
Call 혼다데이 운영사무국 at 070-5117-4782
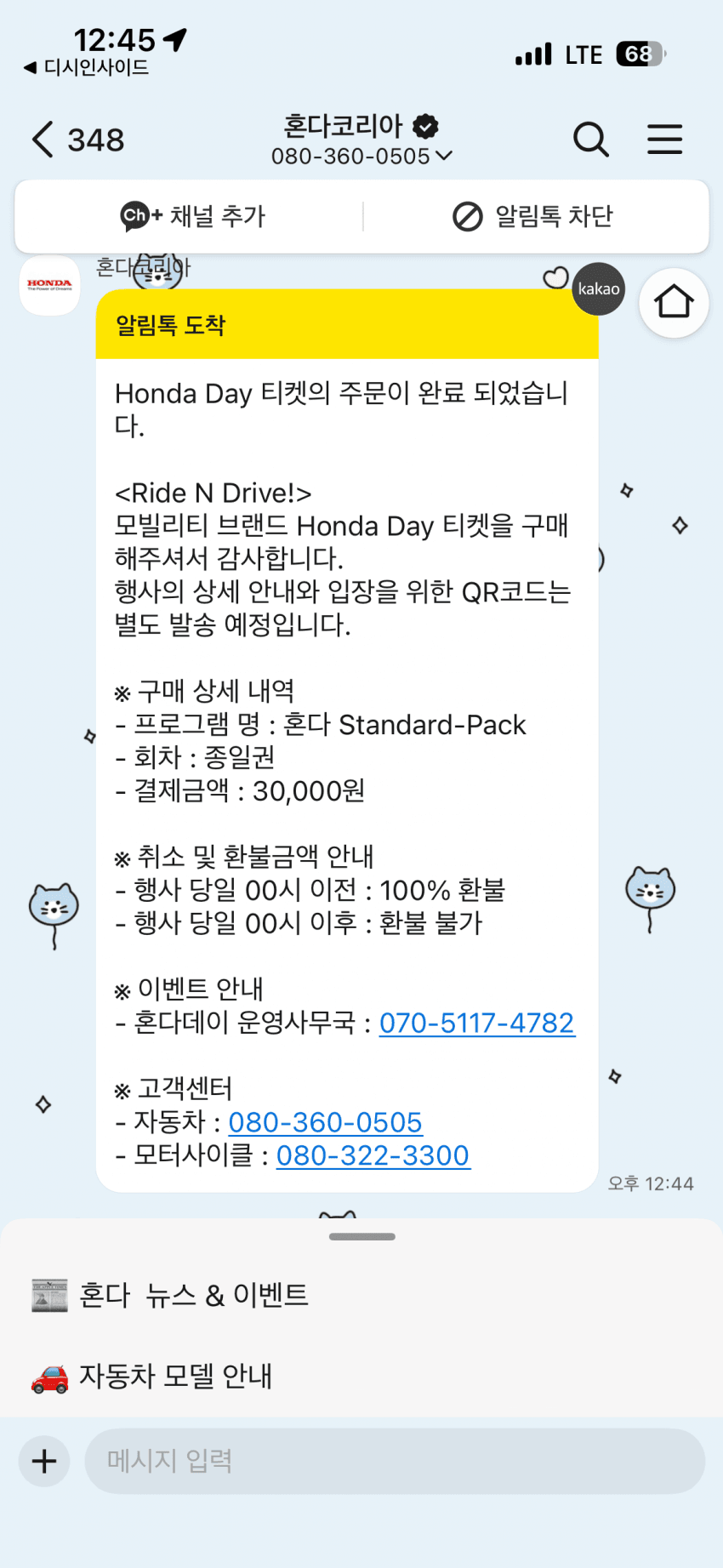476,1023
